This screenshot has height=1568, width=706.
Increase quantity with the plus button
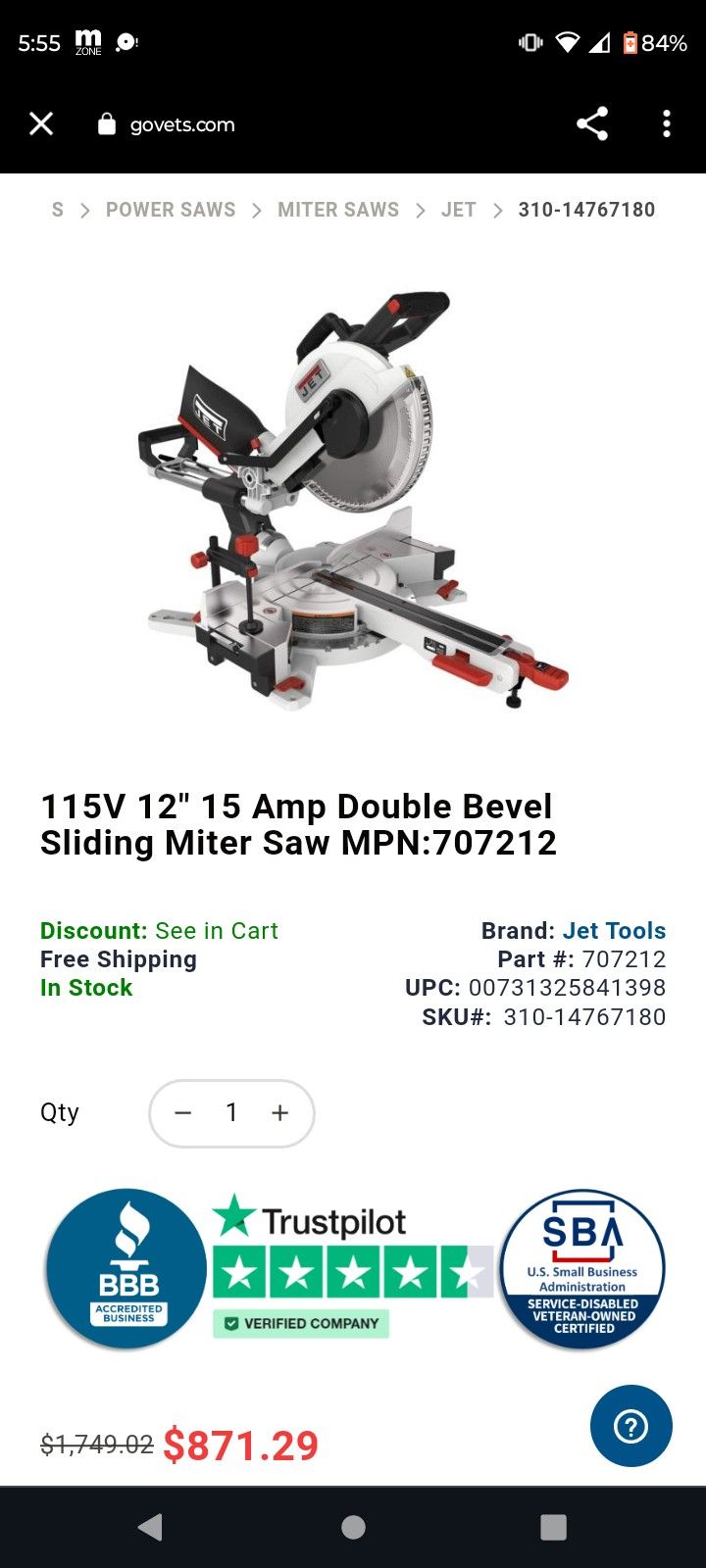pos(280,1113)
